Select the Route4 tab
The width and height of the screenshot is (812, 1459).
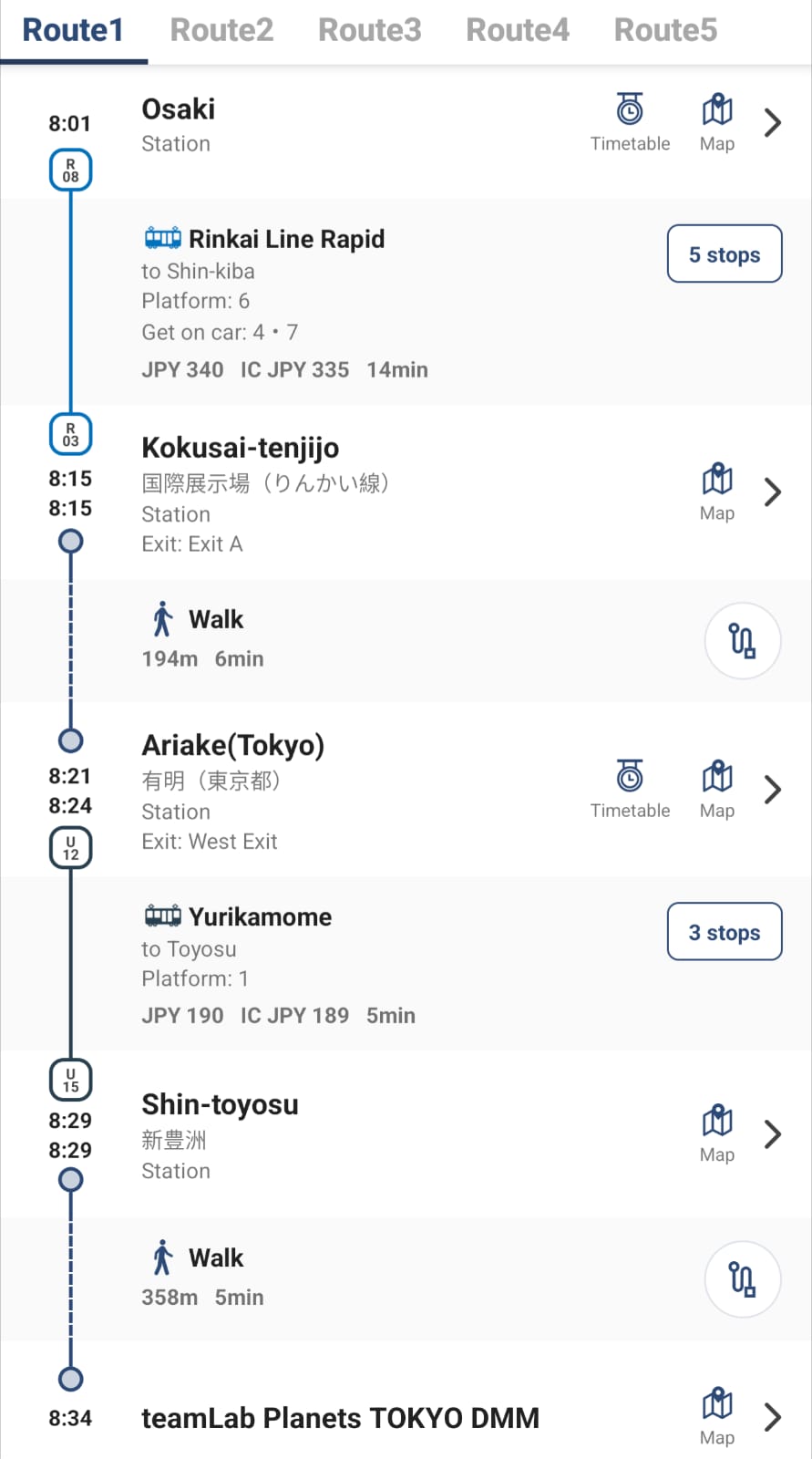coord(517,30)
